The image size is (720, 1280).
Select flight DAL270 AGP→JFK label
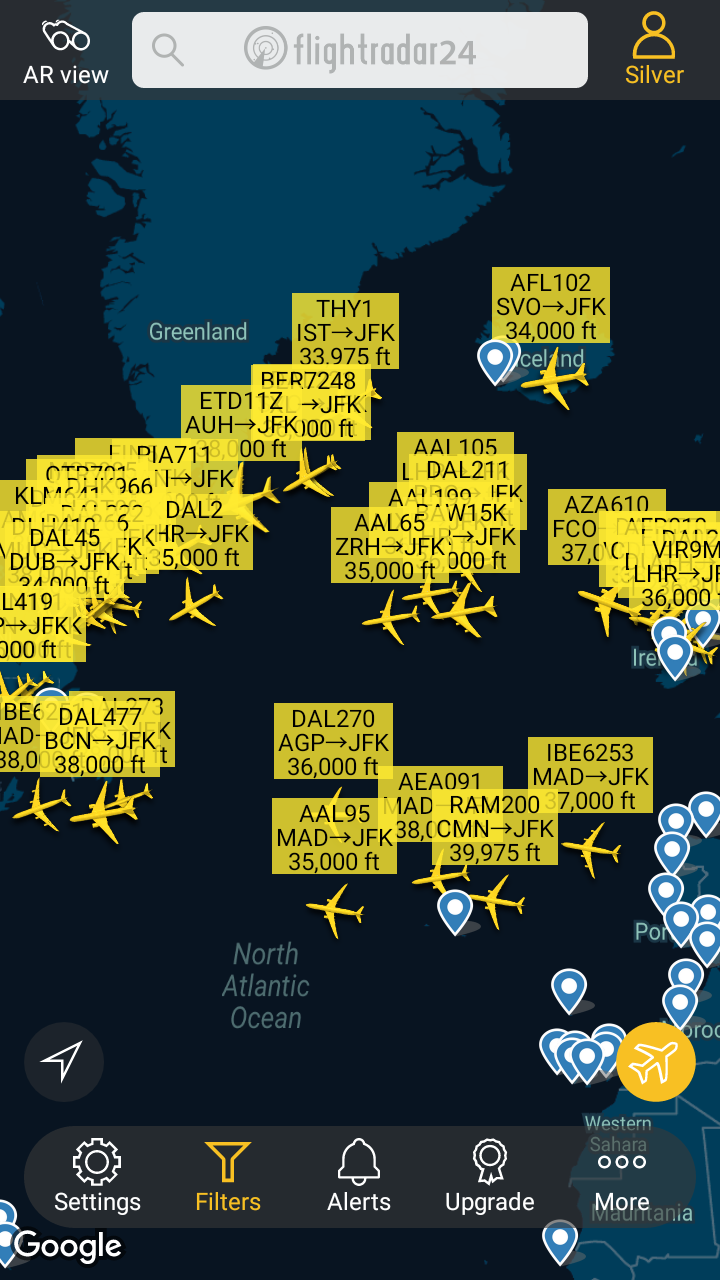coord(333,742)
